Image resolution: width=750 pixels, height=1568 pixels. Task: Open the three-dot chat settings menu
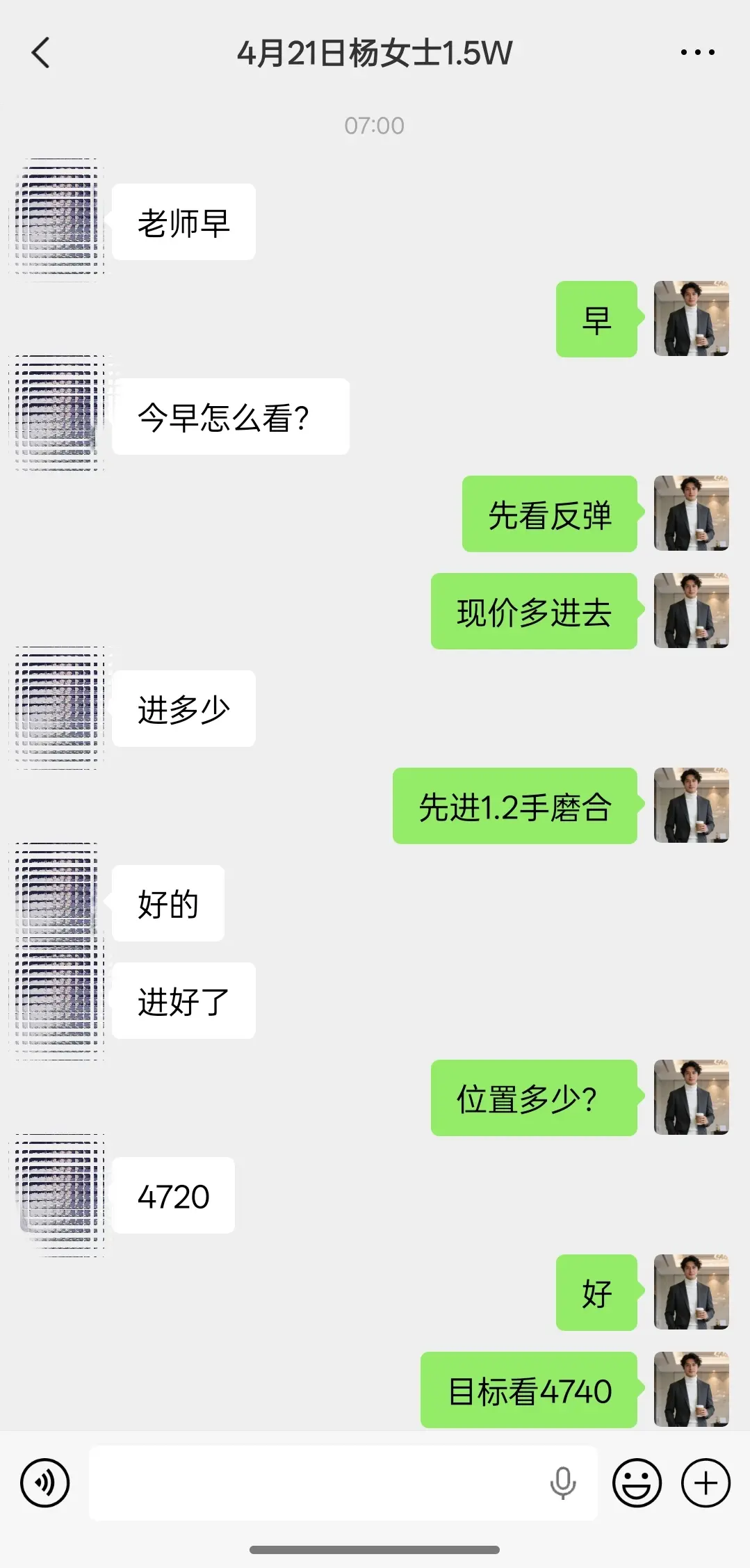point(698,52)
